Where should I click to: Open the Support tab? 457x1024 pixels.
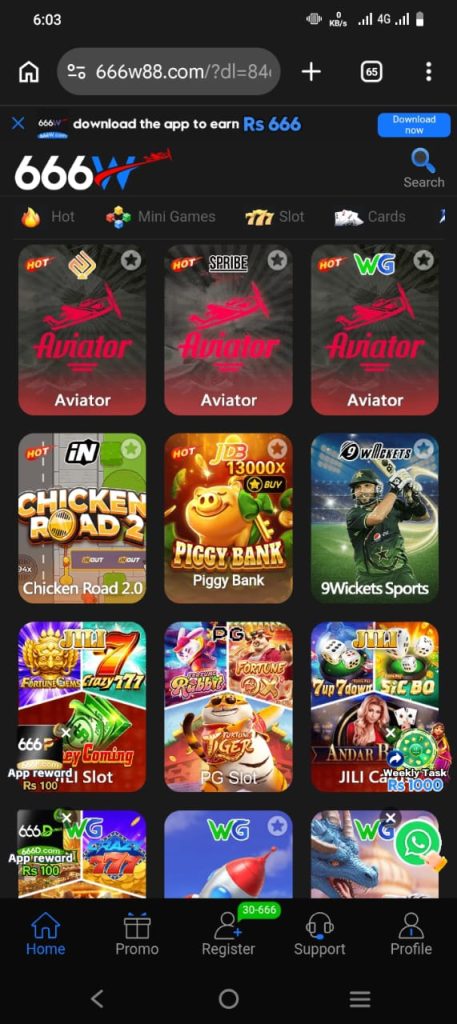click(x=320, y=935)
